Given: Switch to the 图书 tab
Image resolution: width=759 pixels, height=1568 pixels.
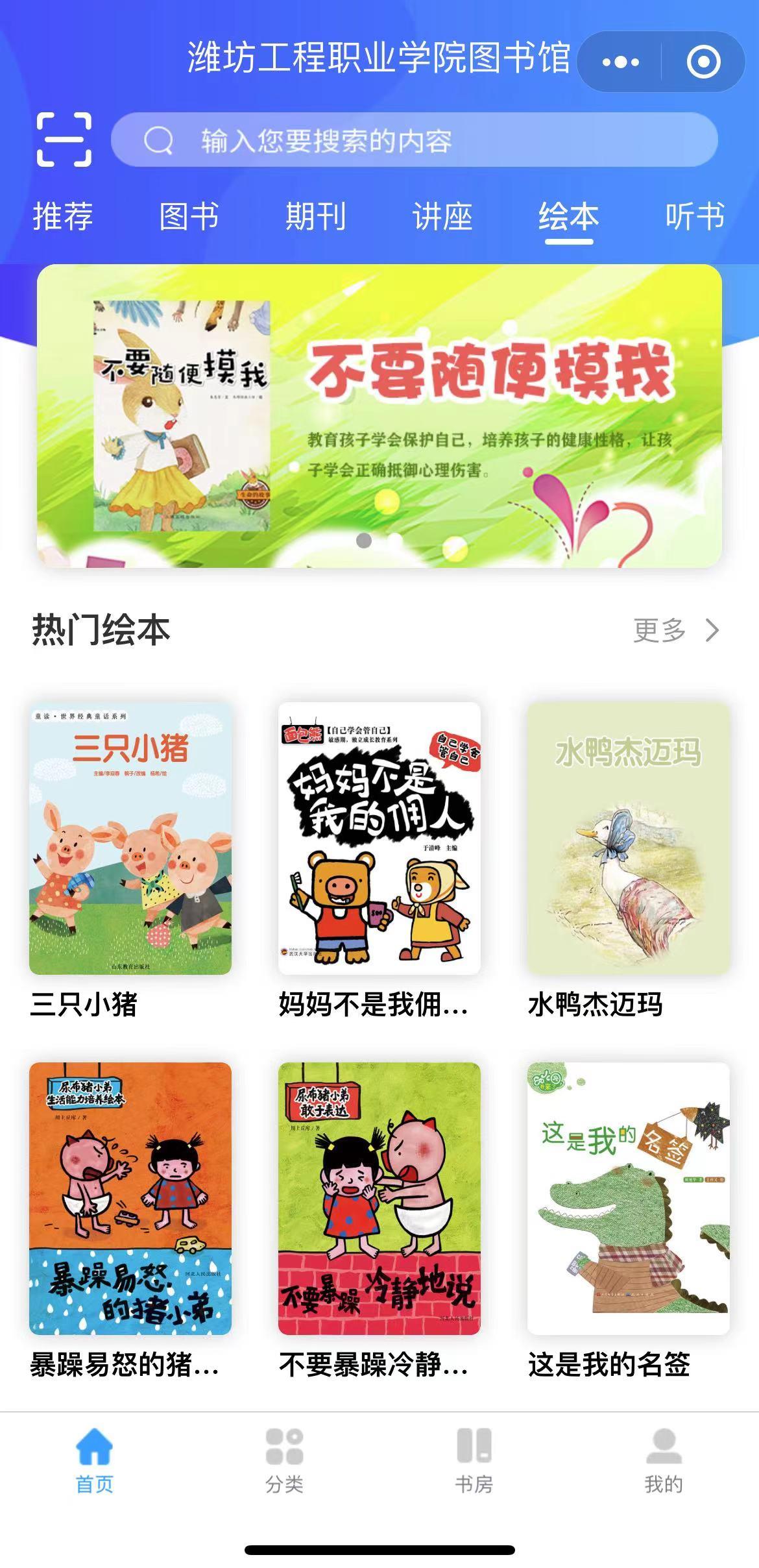Looking at the screenshot, I should (189, 217).
